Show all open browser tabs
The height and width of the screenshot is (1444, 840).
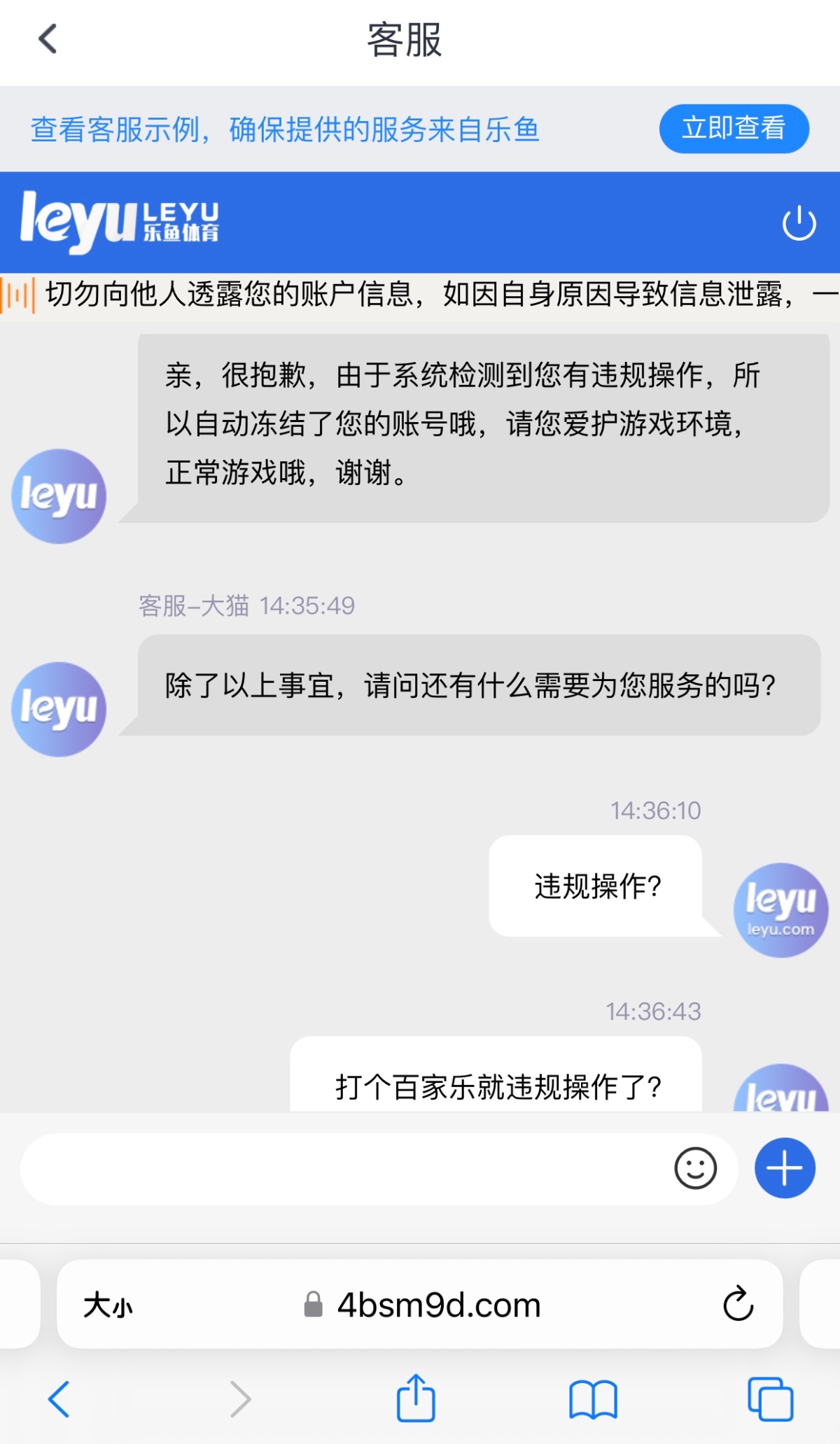pyautogui.click(x=770, y=1399)
